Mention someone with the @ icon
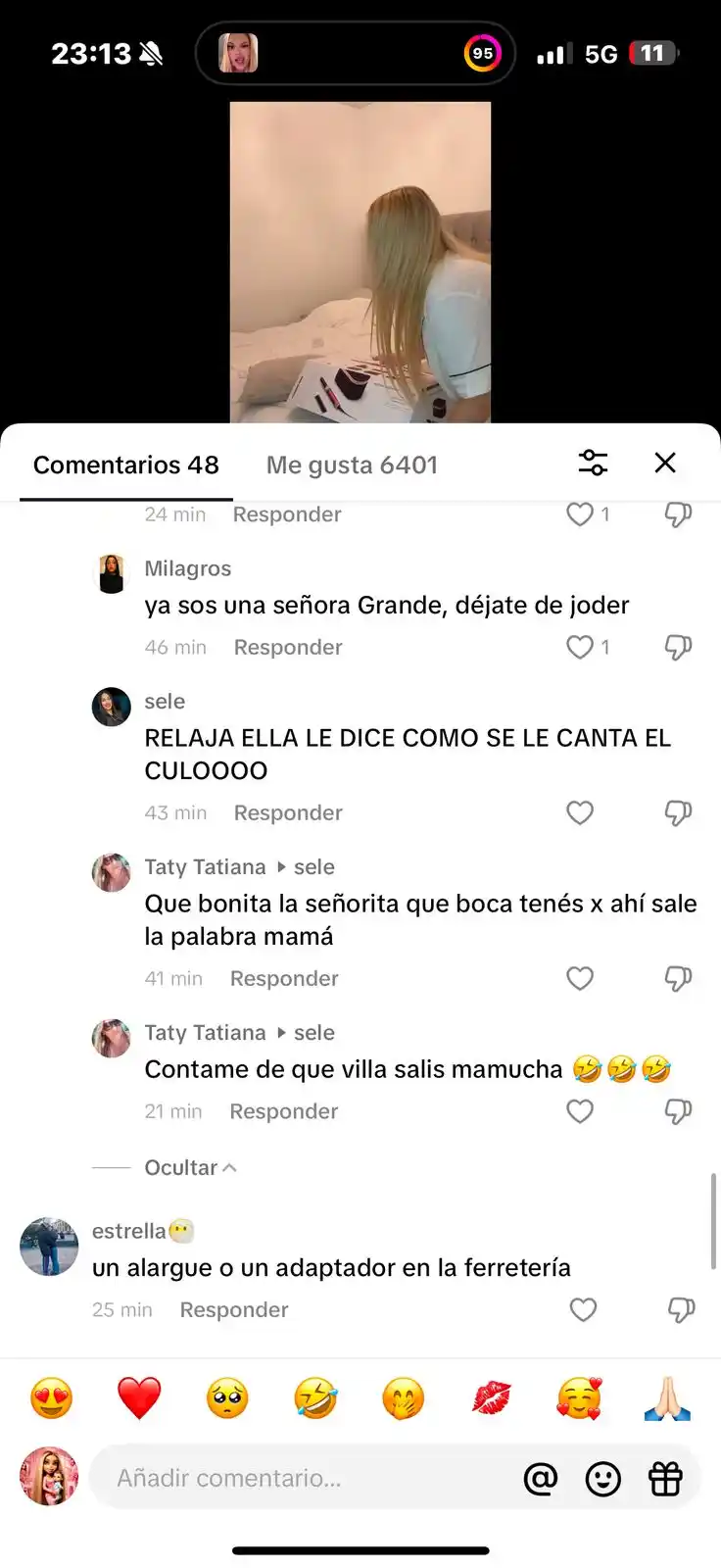Viewport: 721px width, 1568px height. tap(541, 1479)
